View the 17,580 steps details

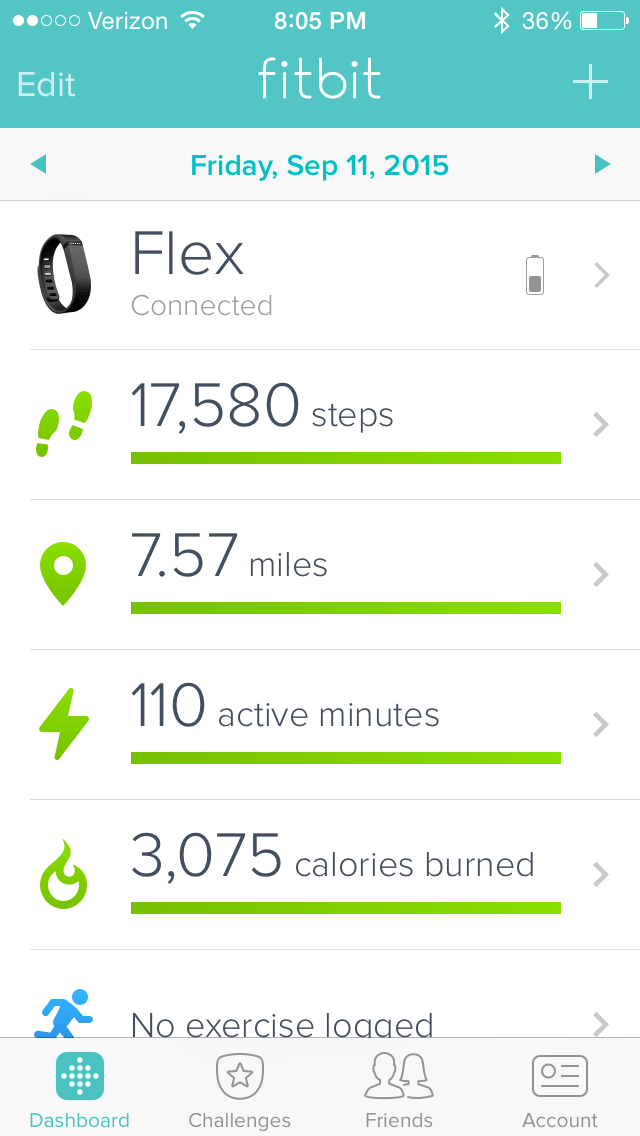click(320, 425)
